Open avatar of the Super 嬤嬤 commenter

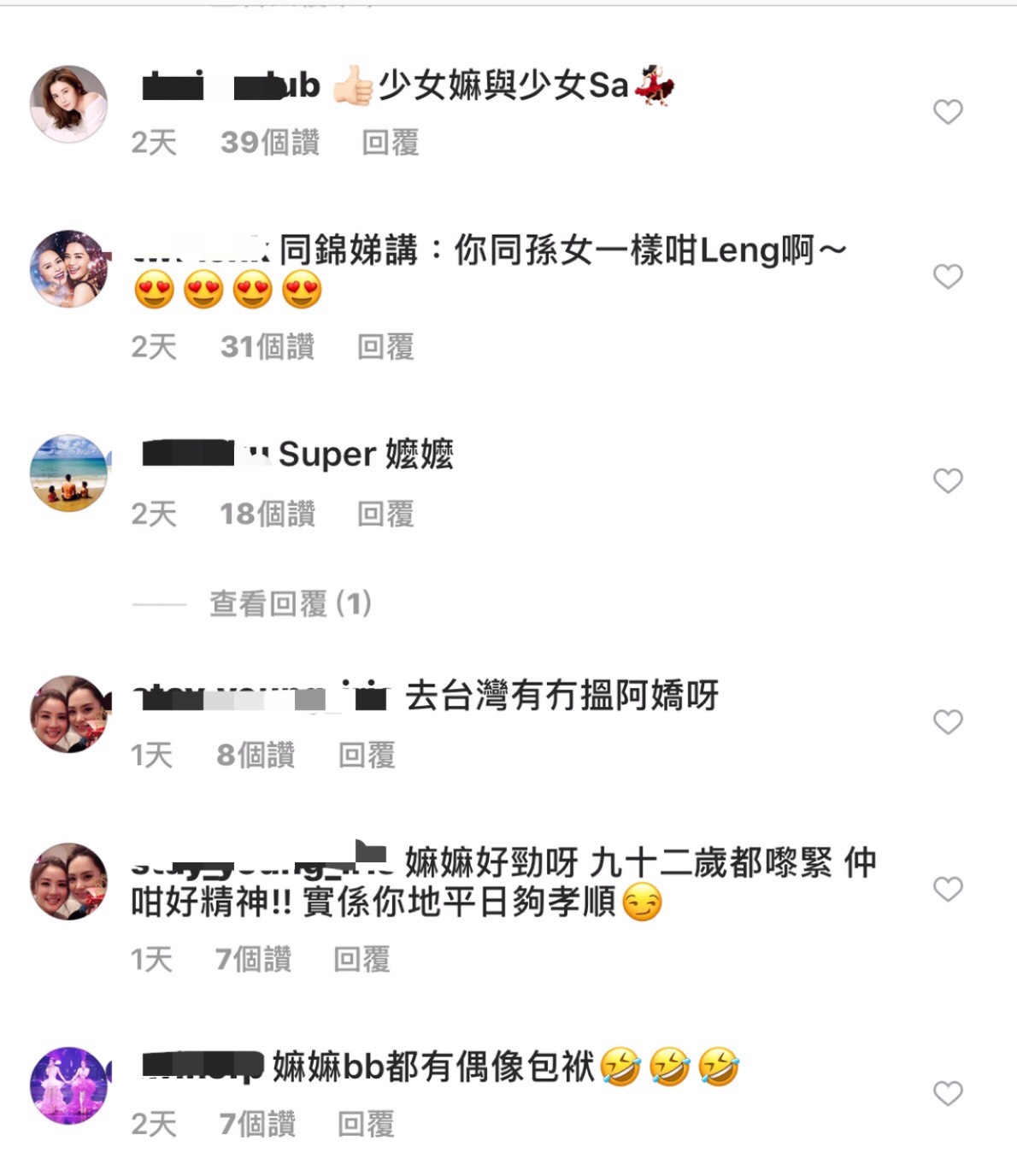click(x=69, y=473)
